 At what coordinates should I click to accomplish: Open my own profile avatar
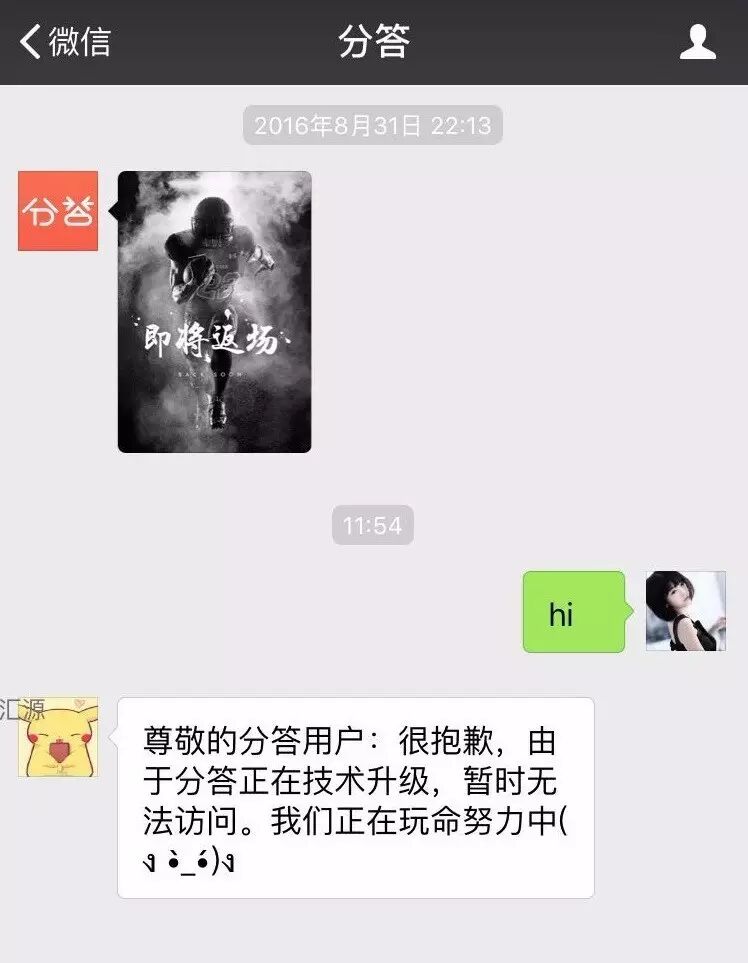pos(685,611)
